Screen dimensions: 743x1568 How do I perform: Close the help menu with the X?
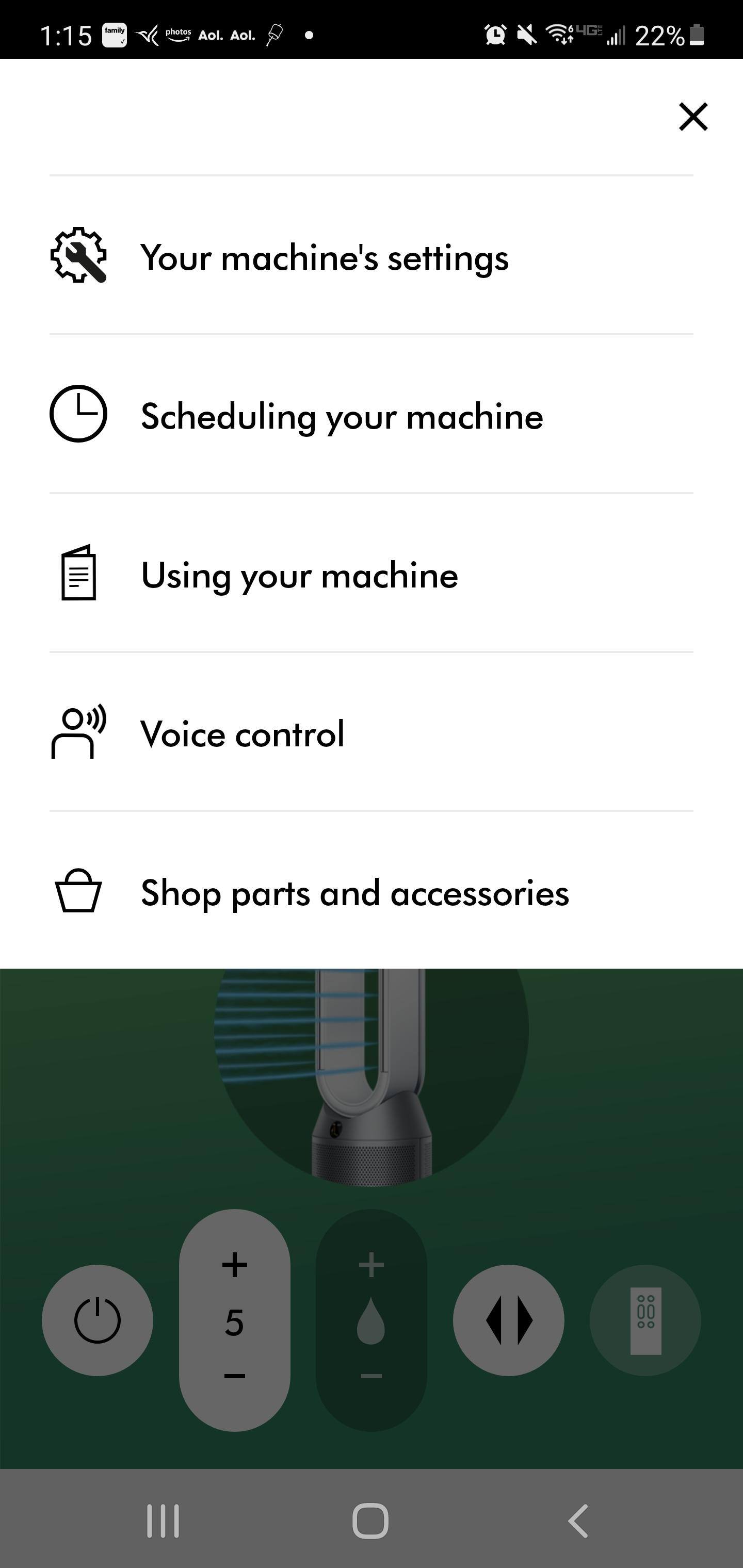692,118
